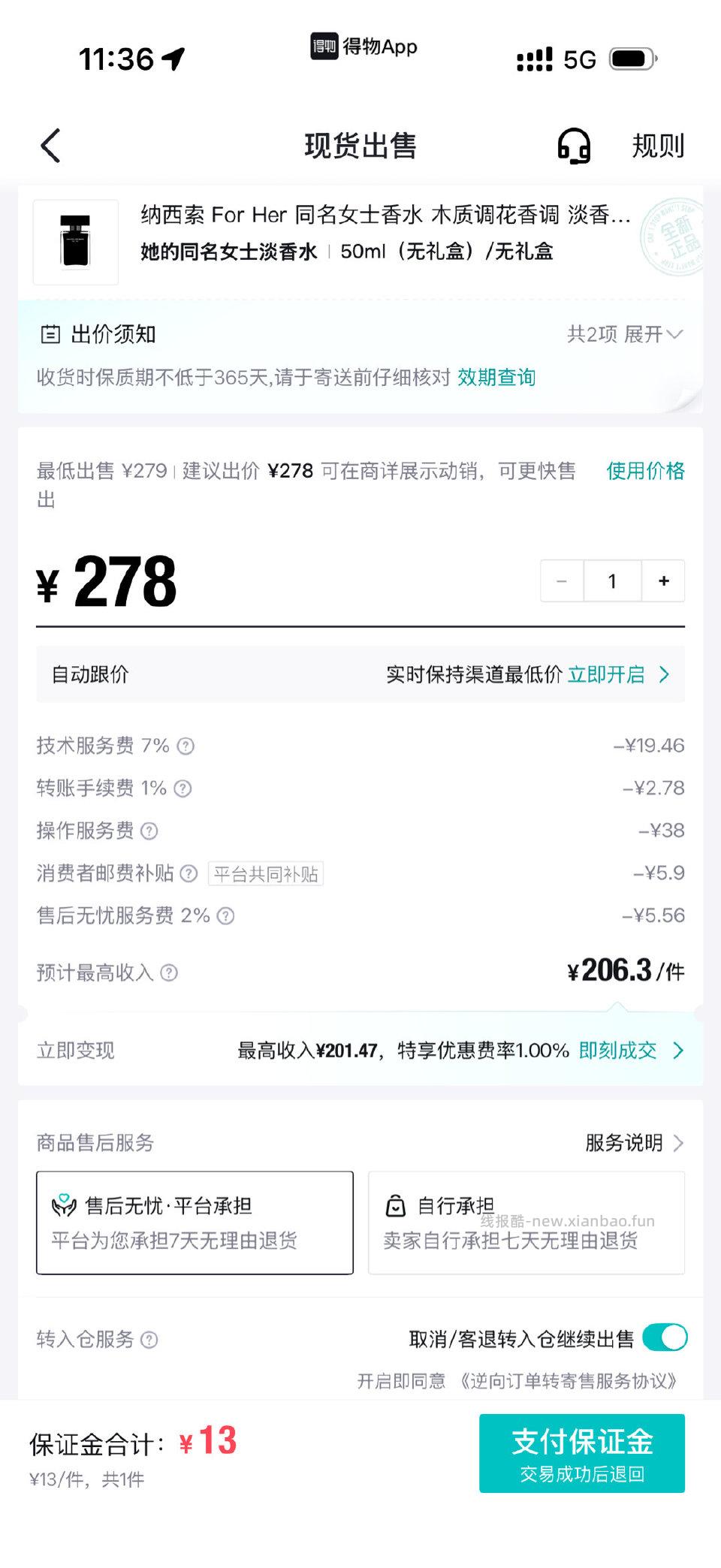This screenshot has width=721, height=1568.
Task: Toggle 取消/客退转入仓继续出售 switch
Action: [665, 1337]
